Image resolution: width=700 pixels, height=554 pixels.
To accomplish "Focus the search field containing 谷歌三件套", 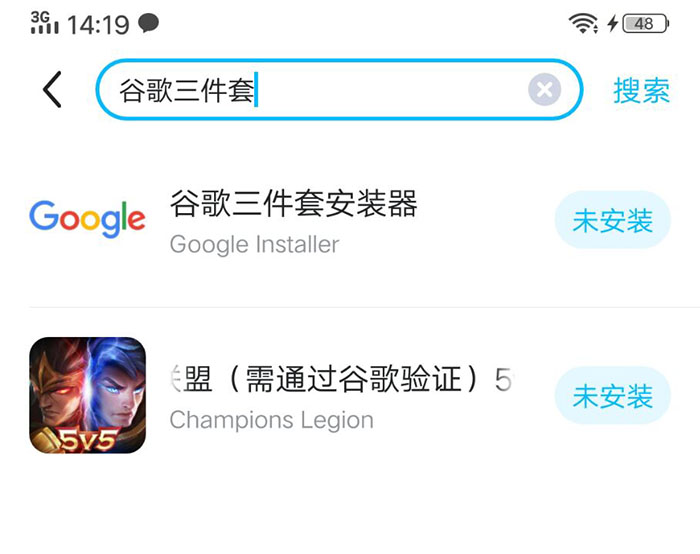I will (320, 91).
